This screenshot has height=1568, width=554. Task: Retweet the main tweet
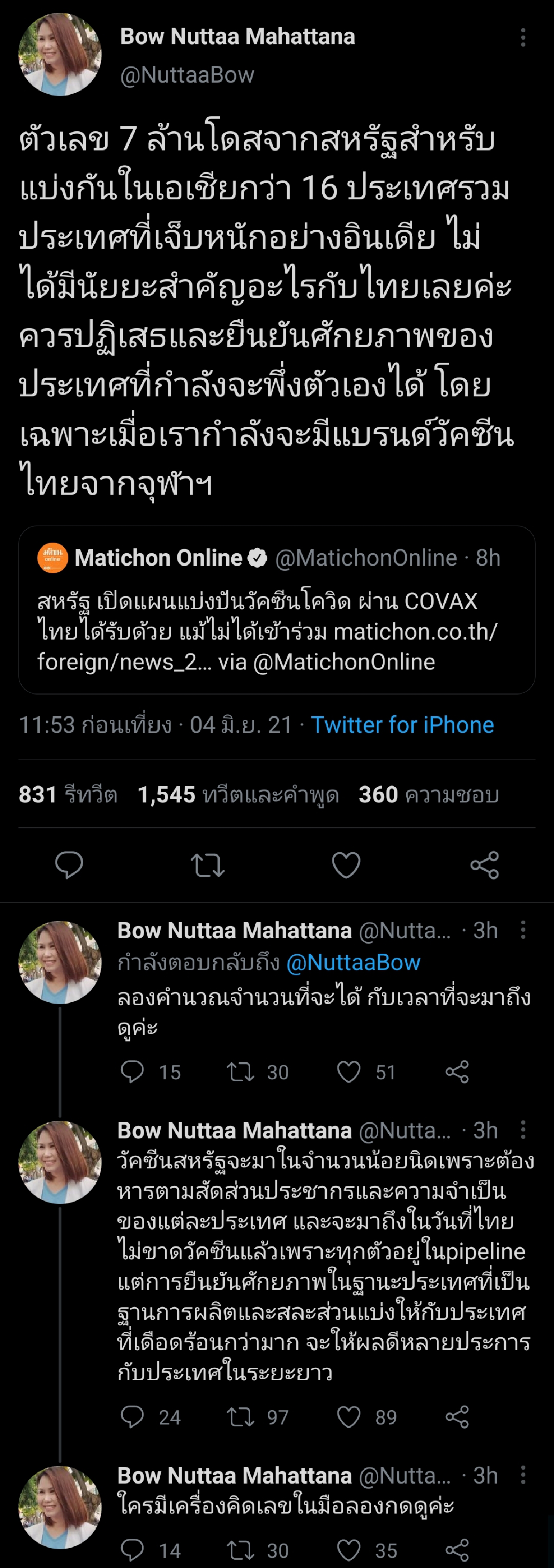[x=207, y=864]
